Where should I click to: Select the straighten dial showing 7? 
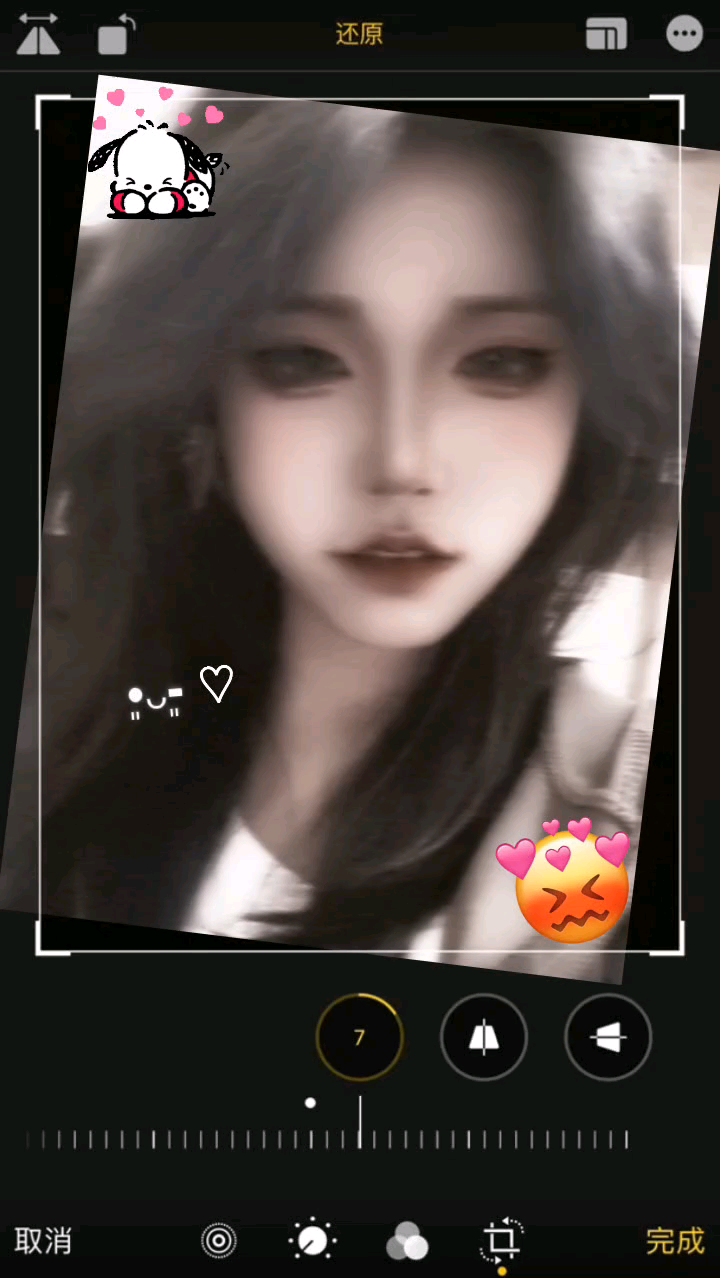359,1037
